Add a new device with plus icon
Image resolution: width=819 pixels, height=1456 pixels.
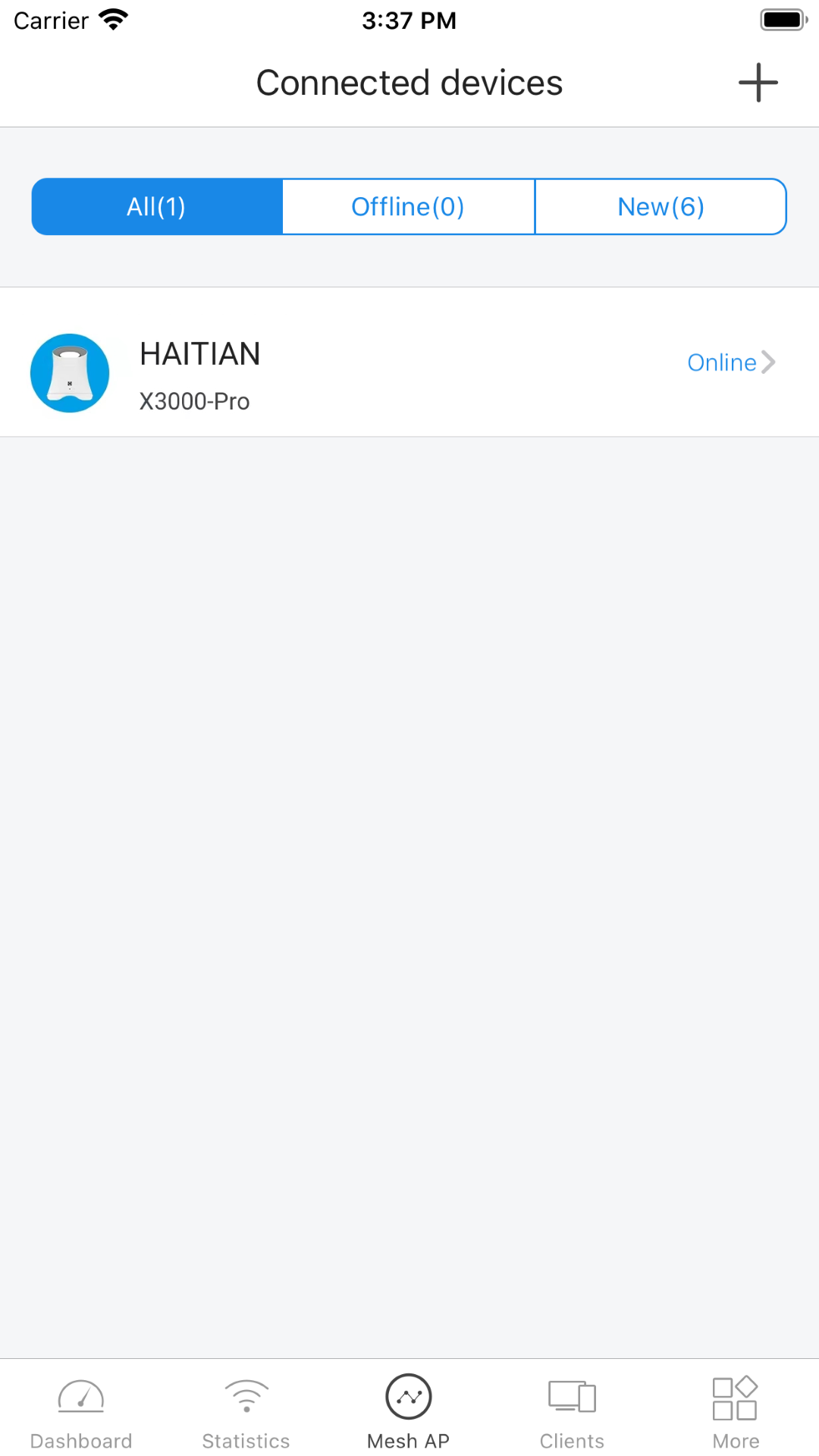click(758, 83)
